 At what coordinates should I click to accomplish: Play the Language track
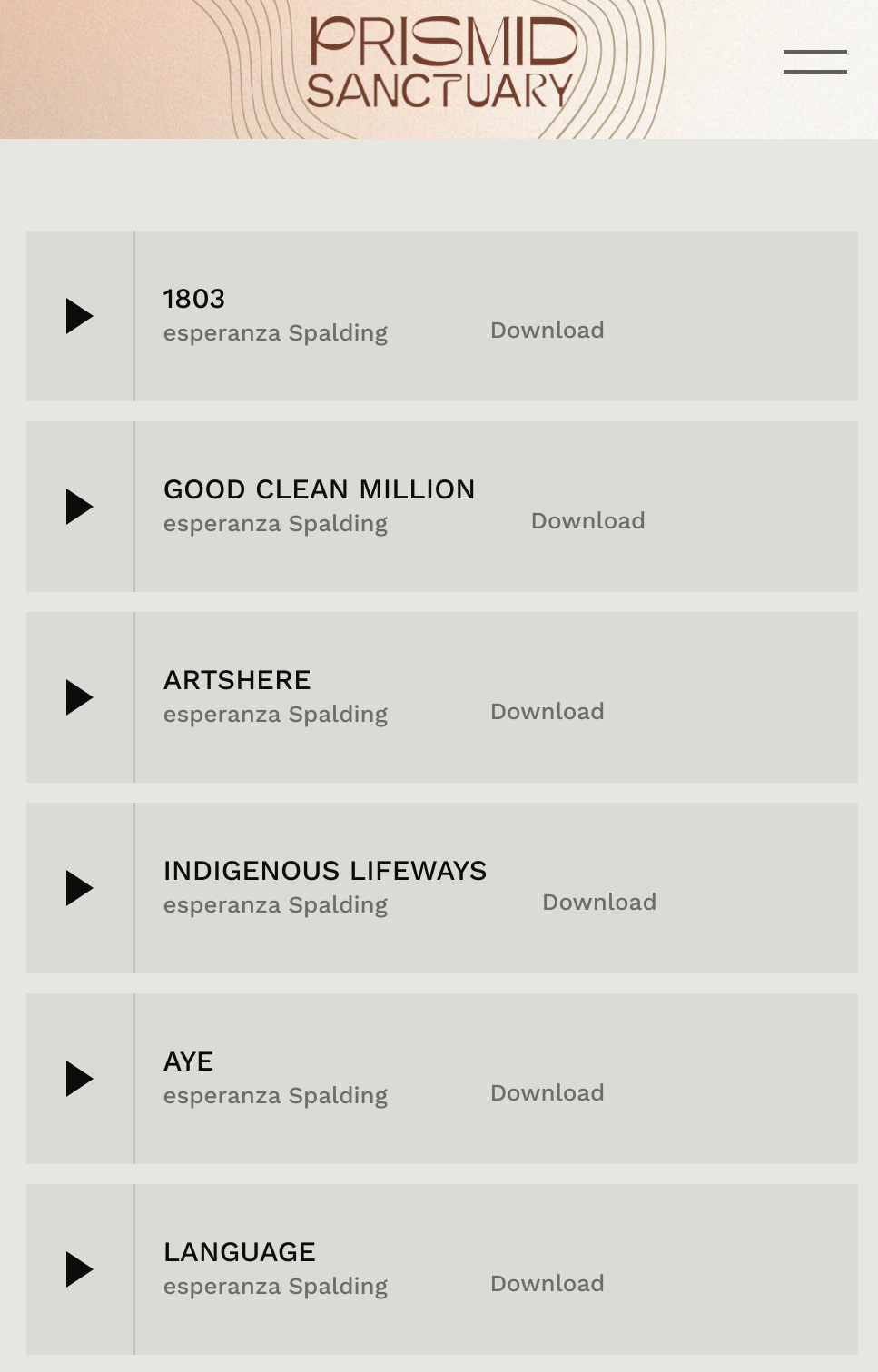pos(80,1269)
